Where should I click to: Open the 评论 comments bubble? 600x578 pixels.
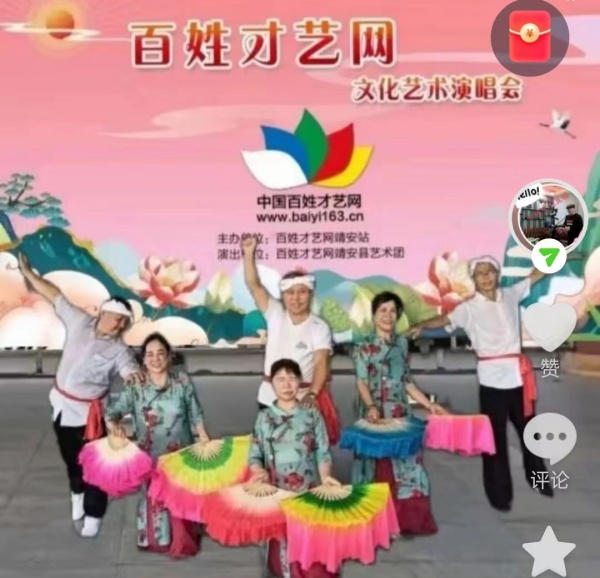tap(550, 438)
